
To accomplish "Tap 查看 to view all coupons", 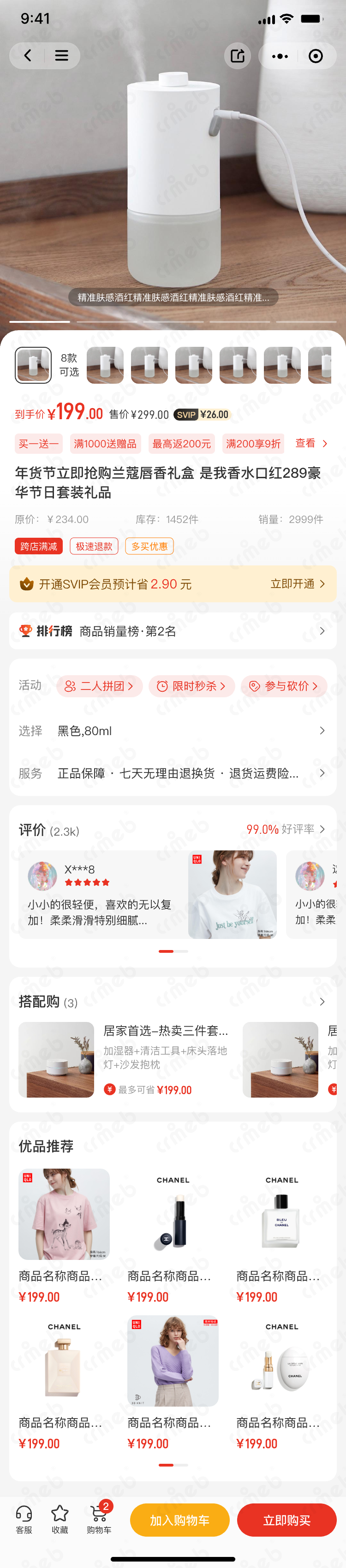I will tap(310, 443).
